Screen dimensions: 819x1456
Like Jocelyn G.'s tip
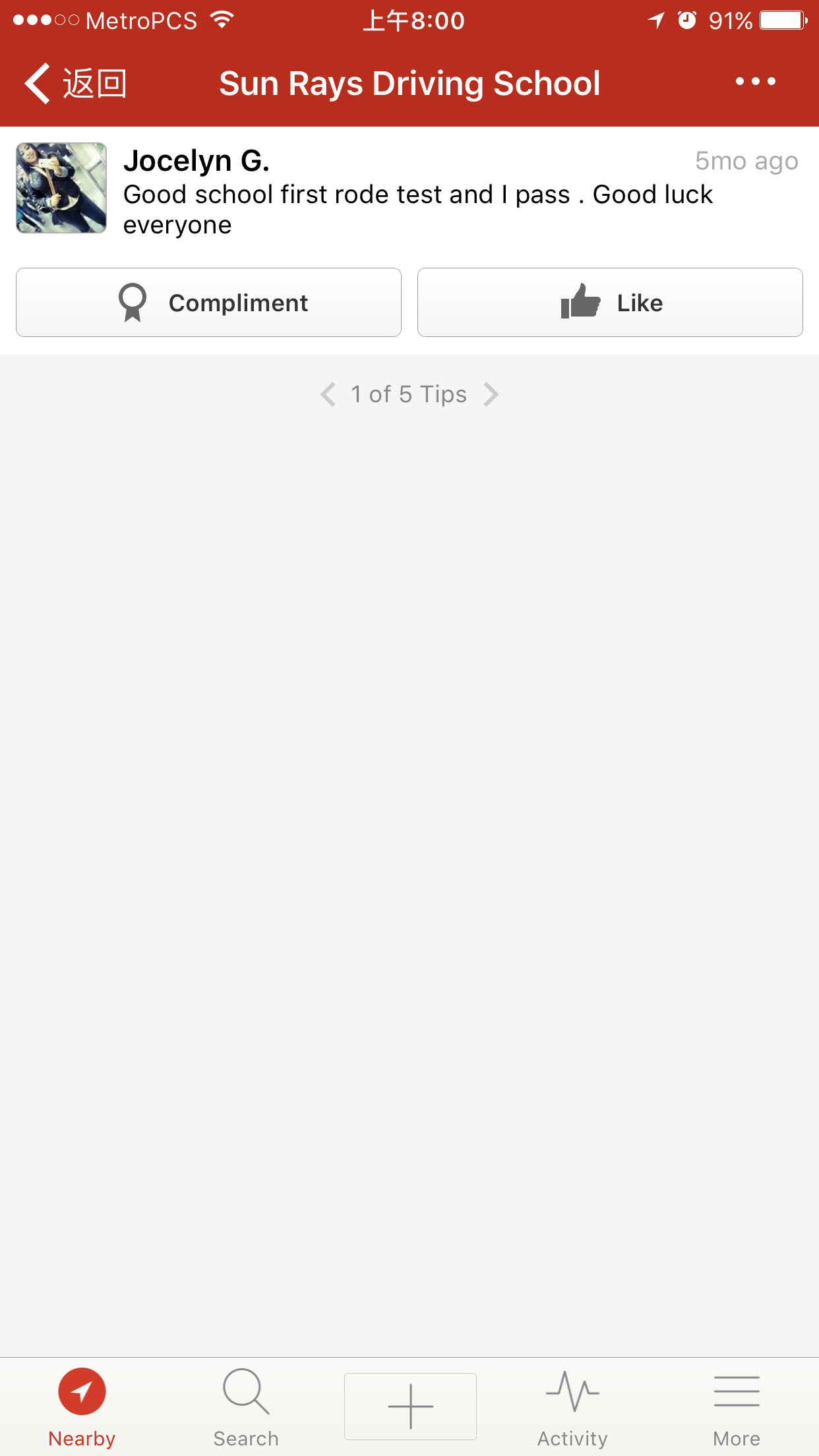coord(610,303)
